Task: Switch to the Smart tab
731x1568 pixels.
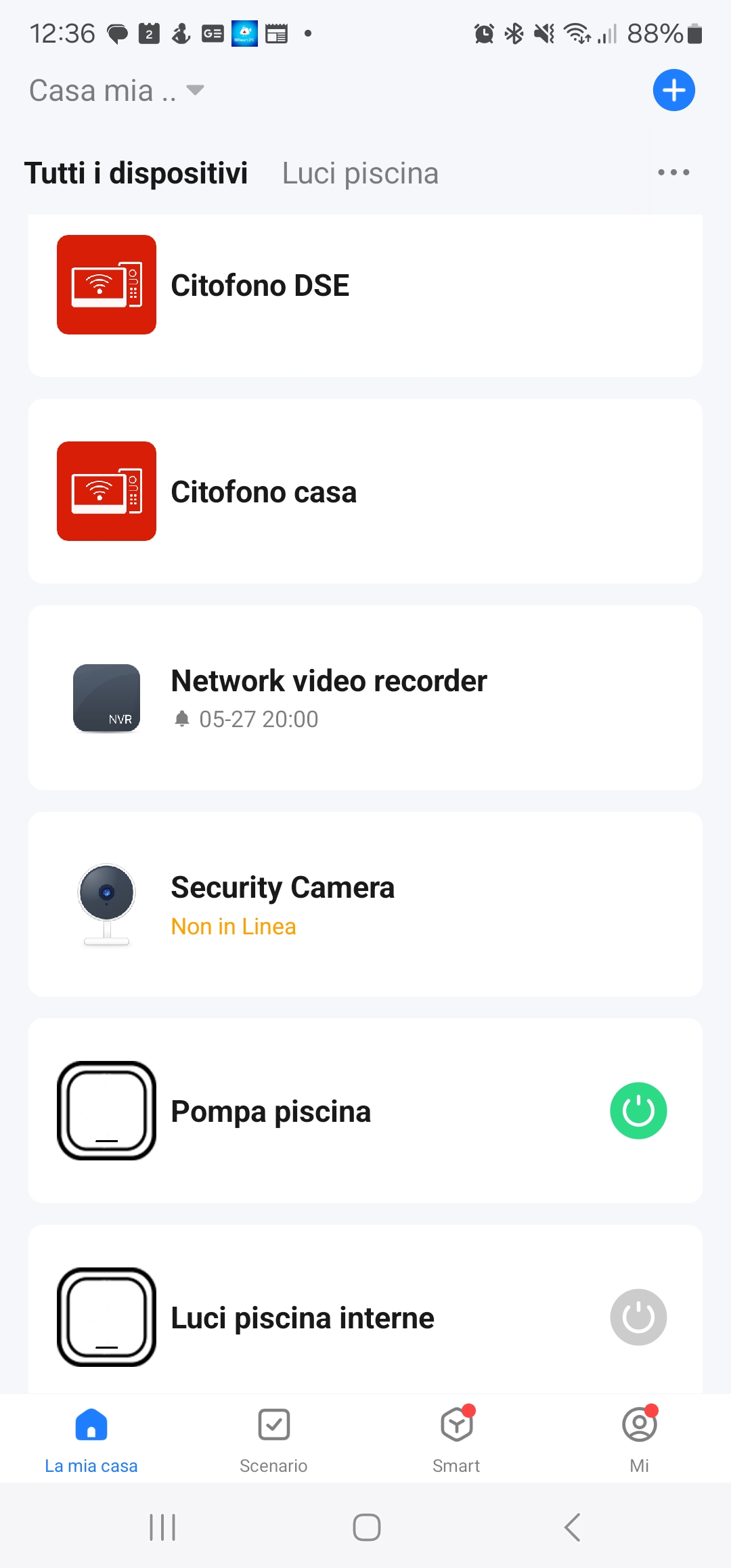Action: pyautogui.click(x=456, y=1439)
